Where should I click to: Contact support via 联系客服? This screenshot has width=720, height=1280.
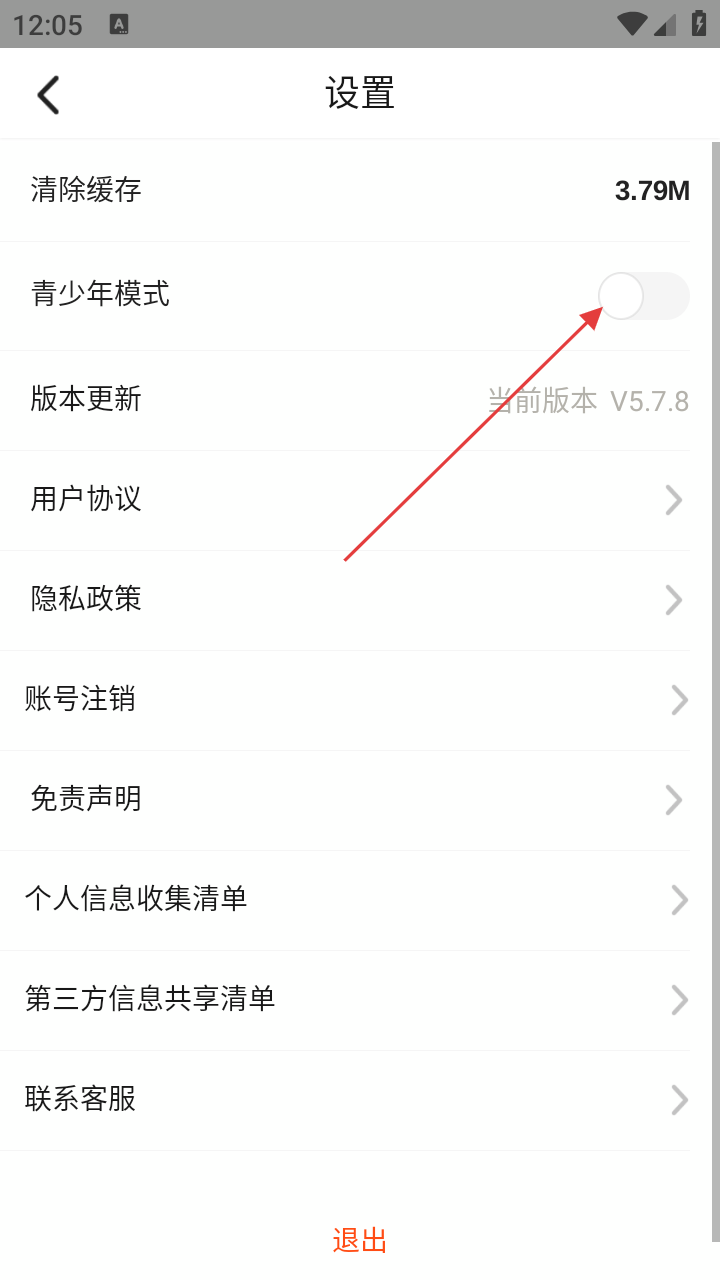(360, 1100)
